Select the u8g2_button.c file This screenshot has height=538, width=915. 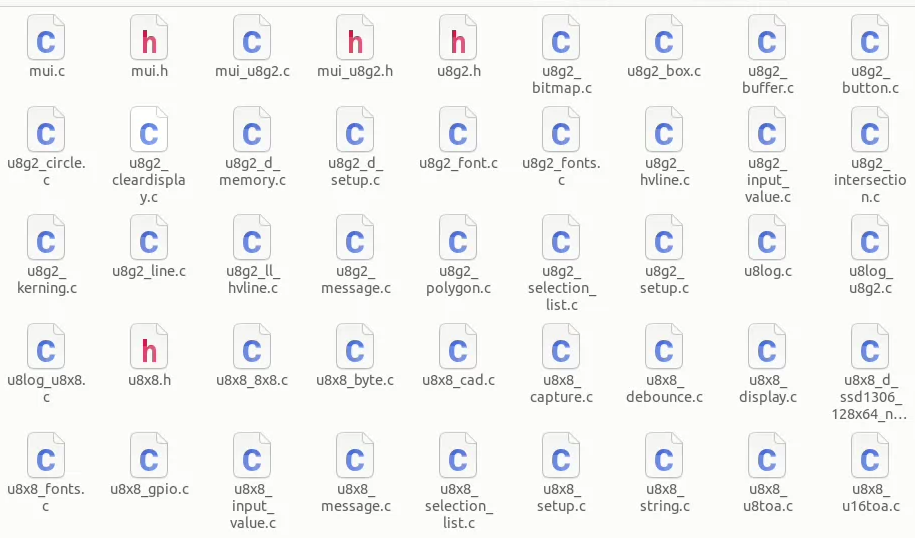(870, 42)
